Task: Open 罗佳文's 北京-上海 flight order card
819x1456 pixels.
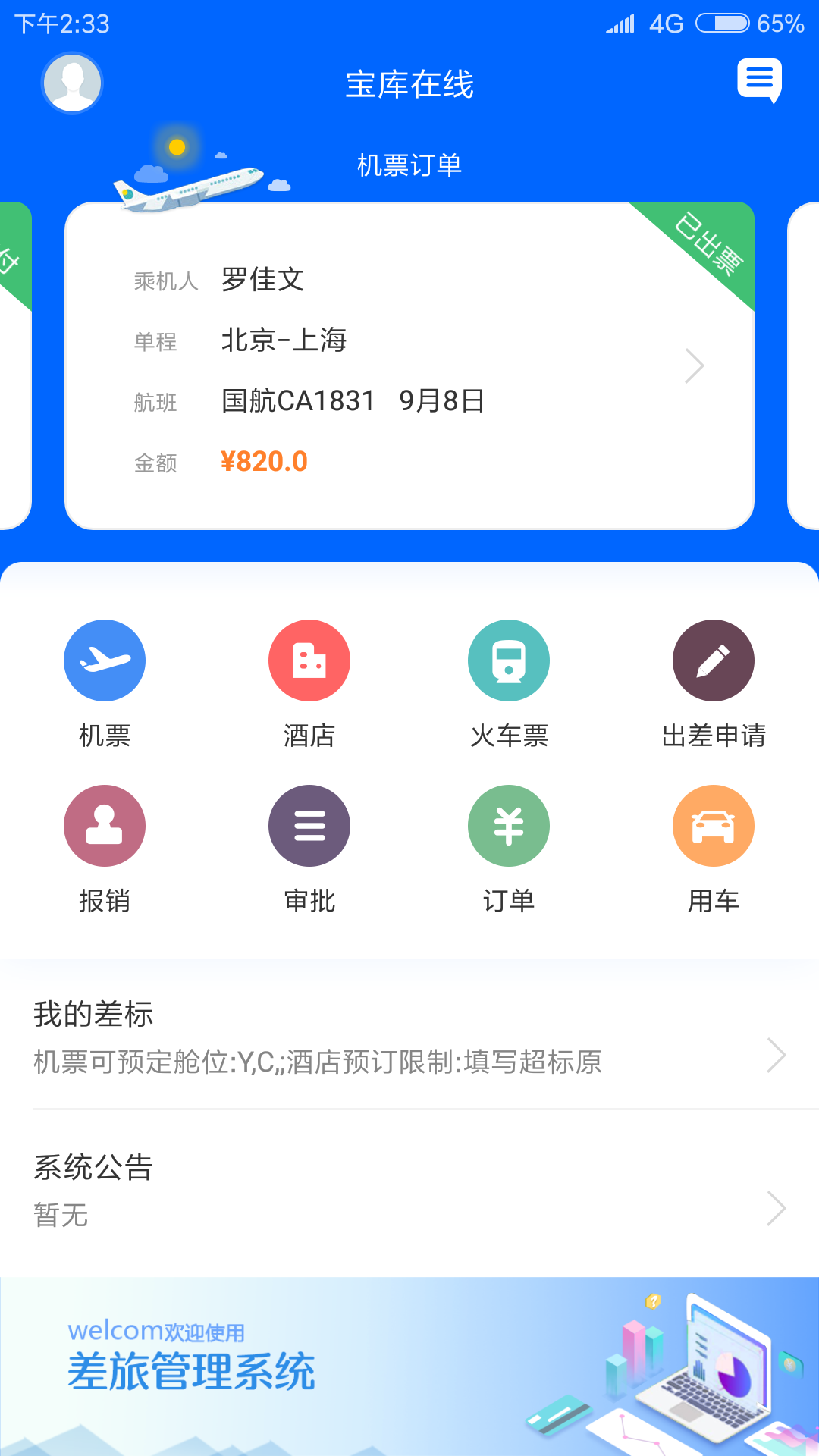Action: (409, 366)
